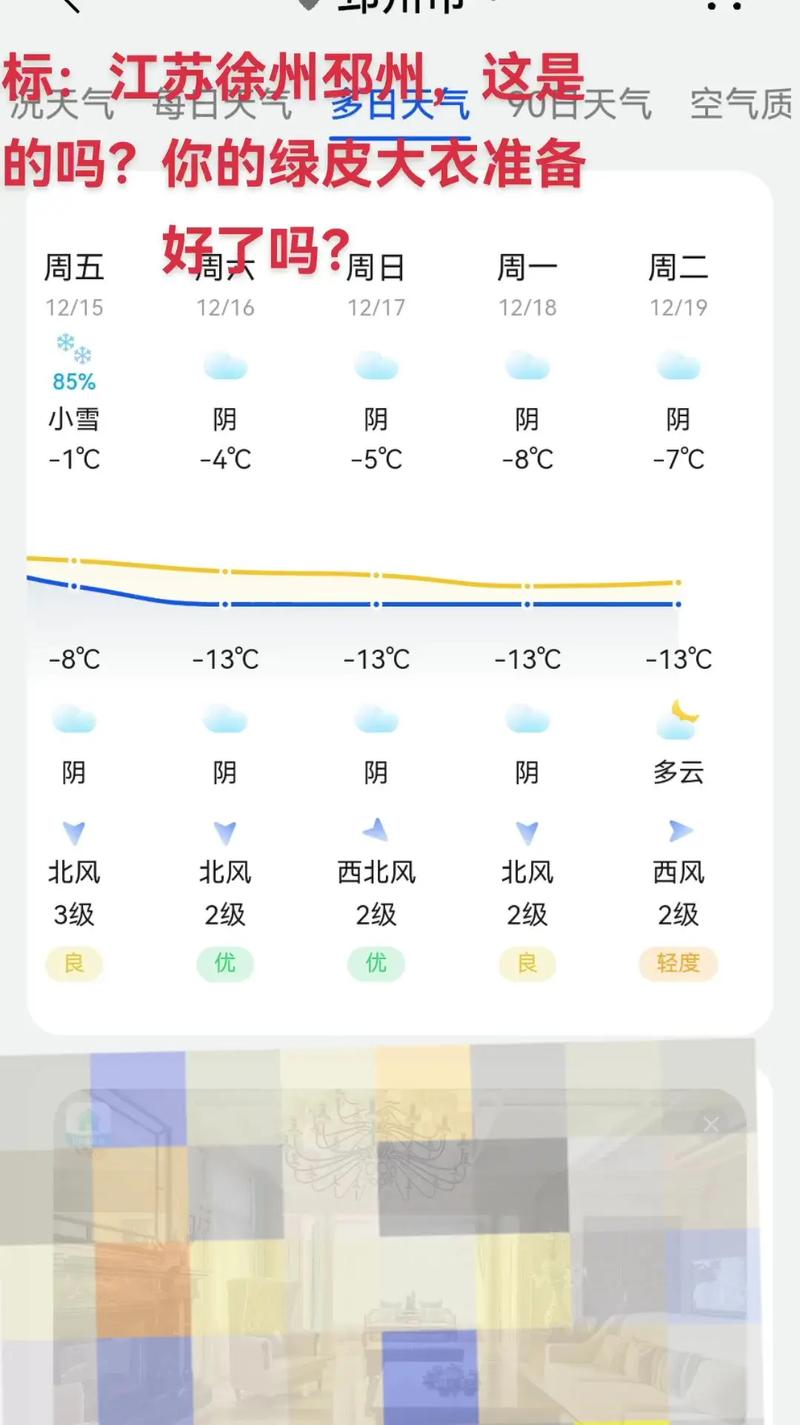The image size is (800, 1425).
Task: Tap the 85% precipitation probability label
Action: tap(74, 381)
